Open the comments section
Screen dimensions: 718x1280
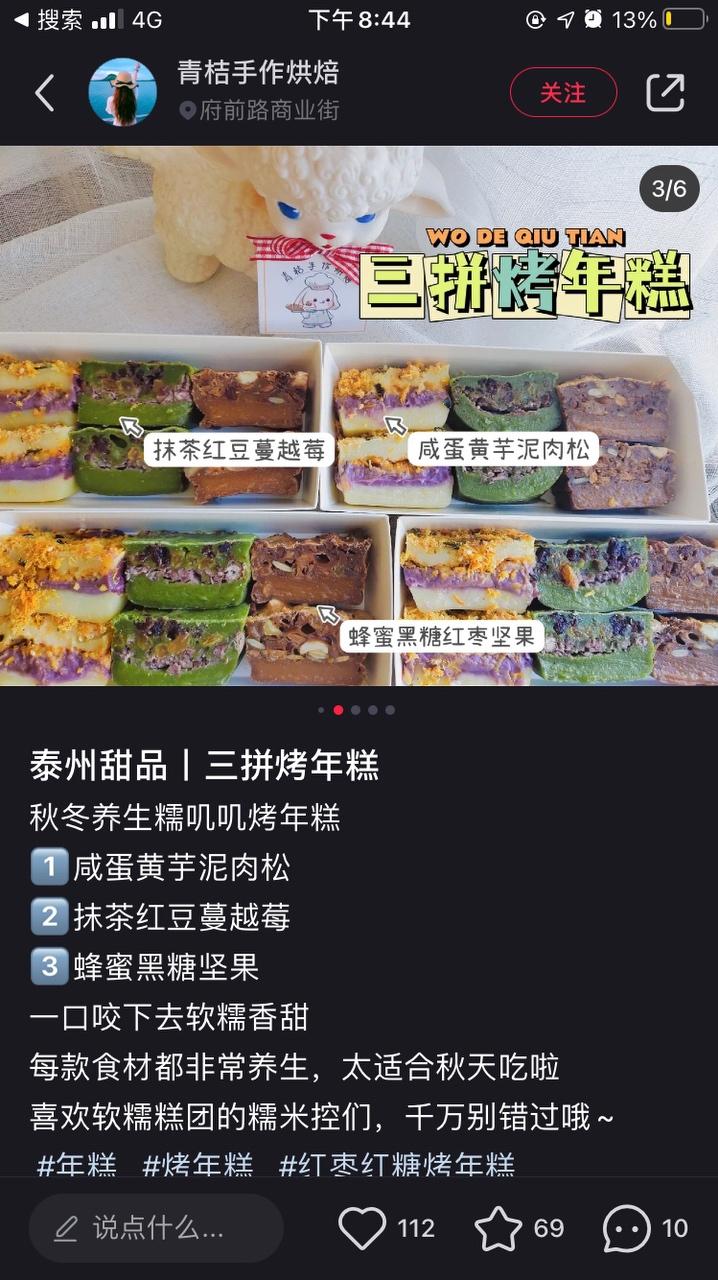[x=627, y=1228]
